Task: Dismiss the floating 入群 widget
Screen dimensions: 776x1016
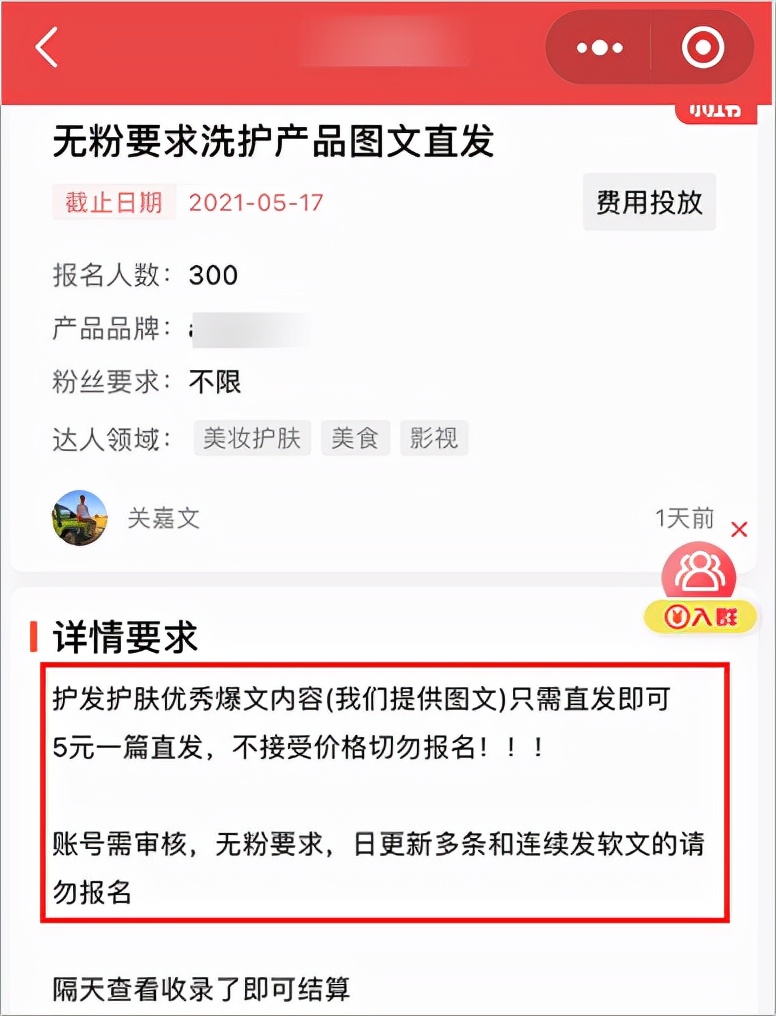Action: point(739,530)
